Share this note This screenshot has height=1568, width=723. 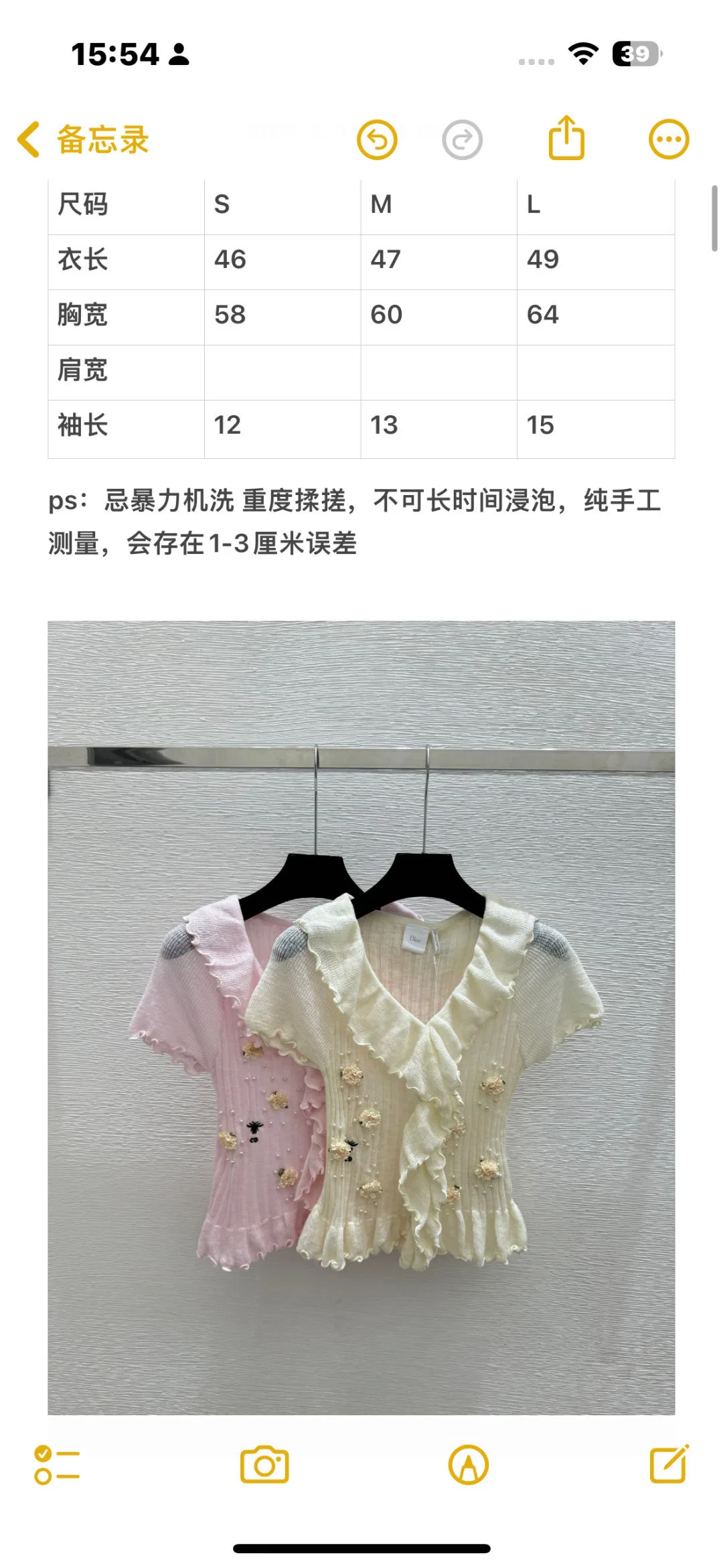click(x=566, y=137)
